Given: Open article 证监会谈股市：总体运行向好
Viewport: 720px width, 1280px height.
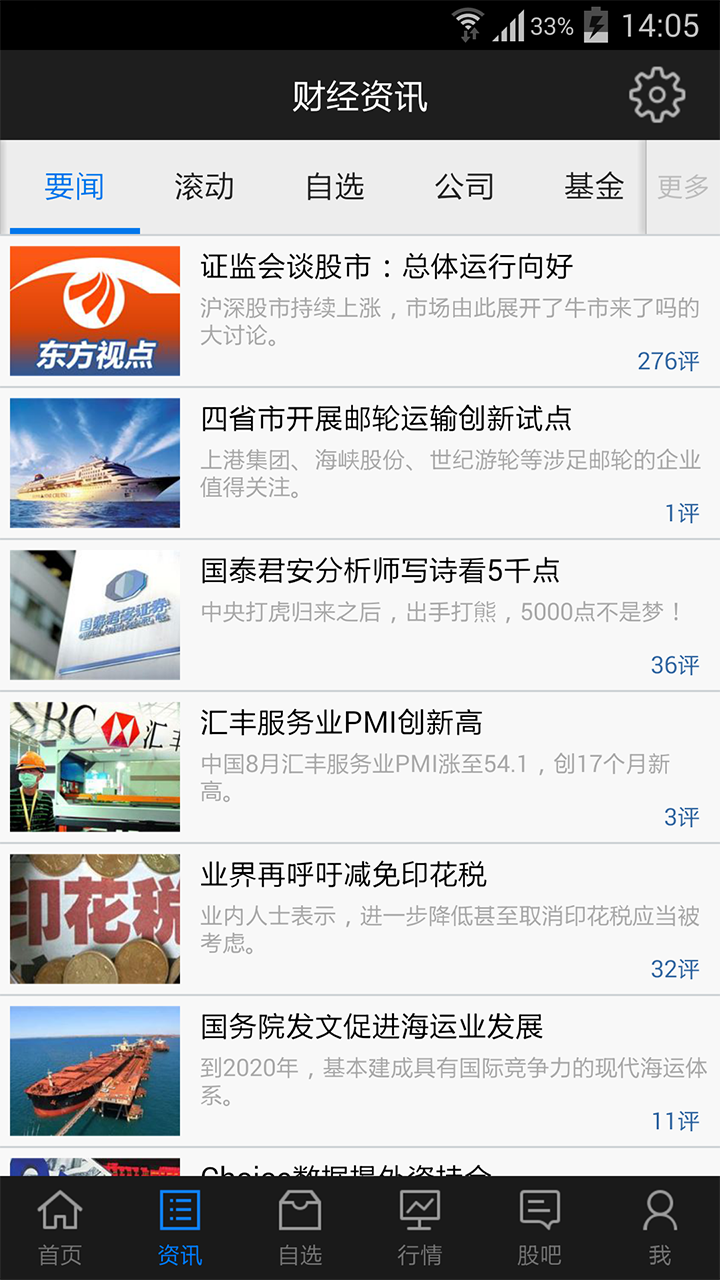Looking at the screenshot, I should 386,267.
